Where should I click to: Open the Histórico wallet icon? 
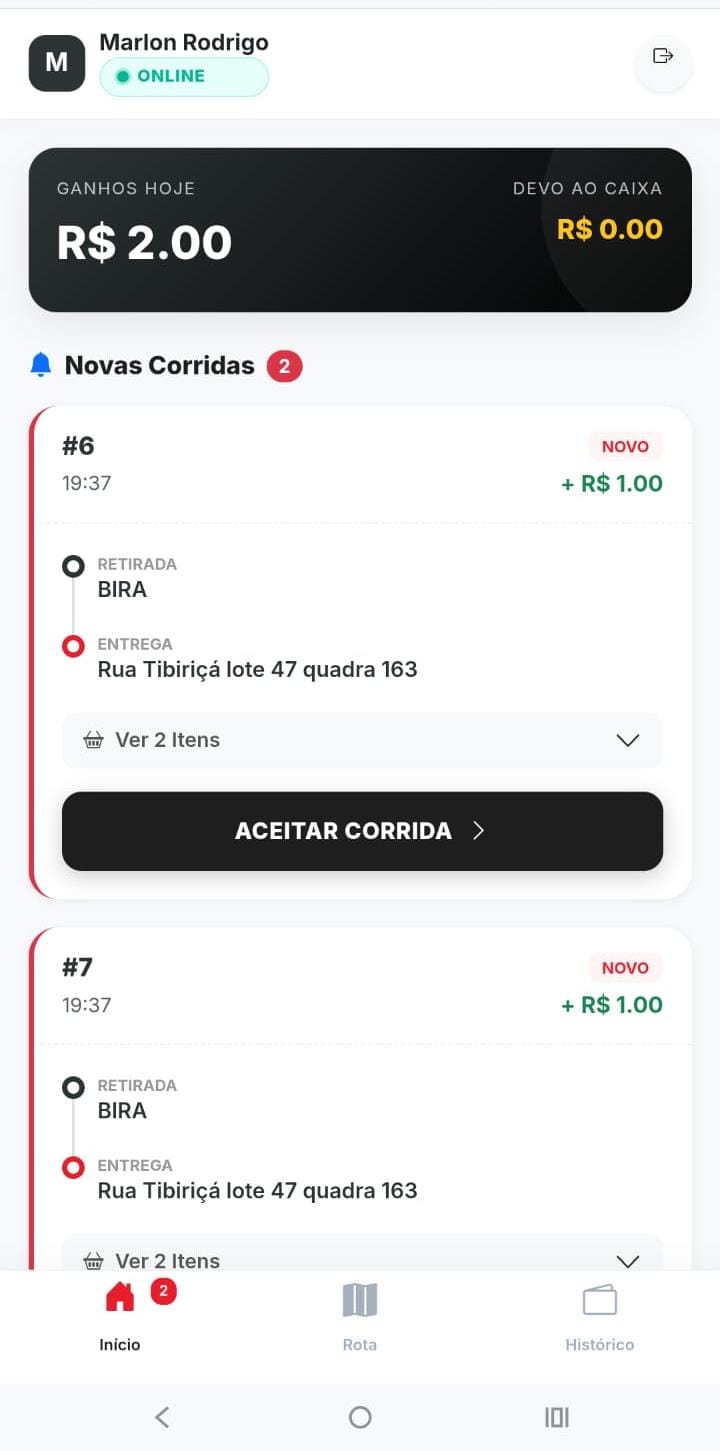coord(599,1300)
